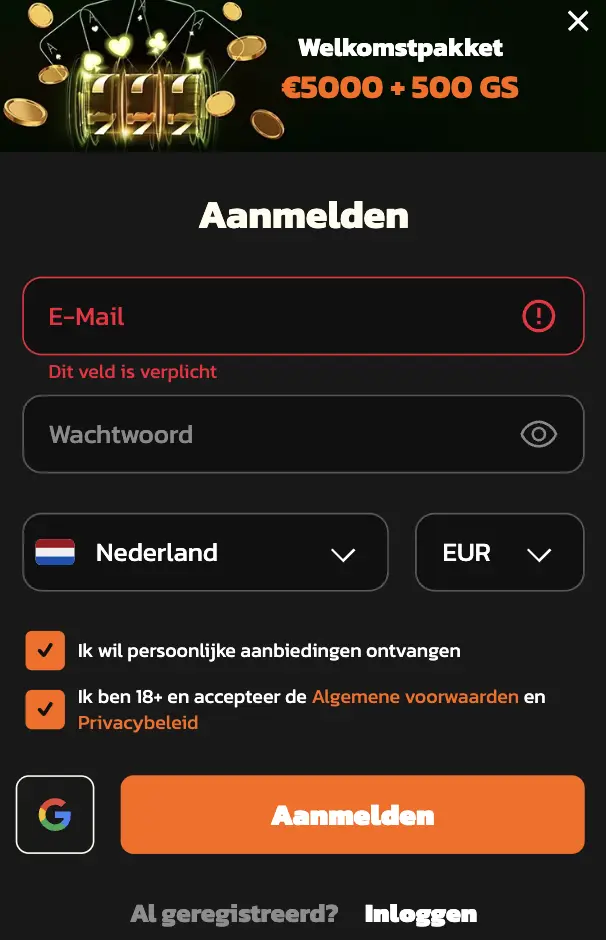Uncheck the 18+ terms acceptance checkbox
This screenshot has width=606, height=940.
(45, 709)
